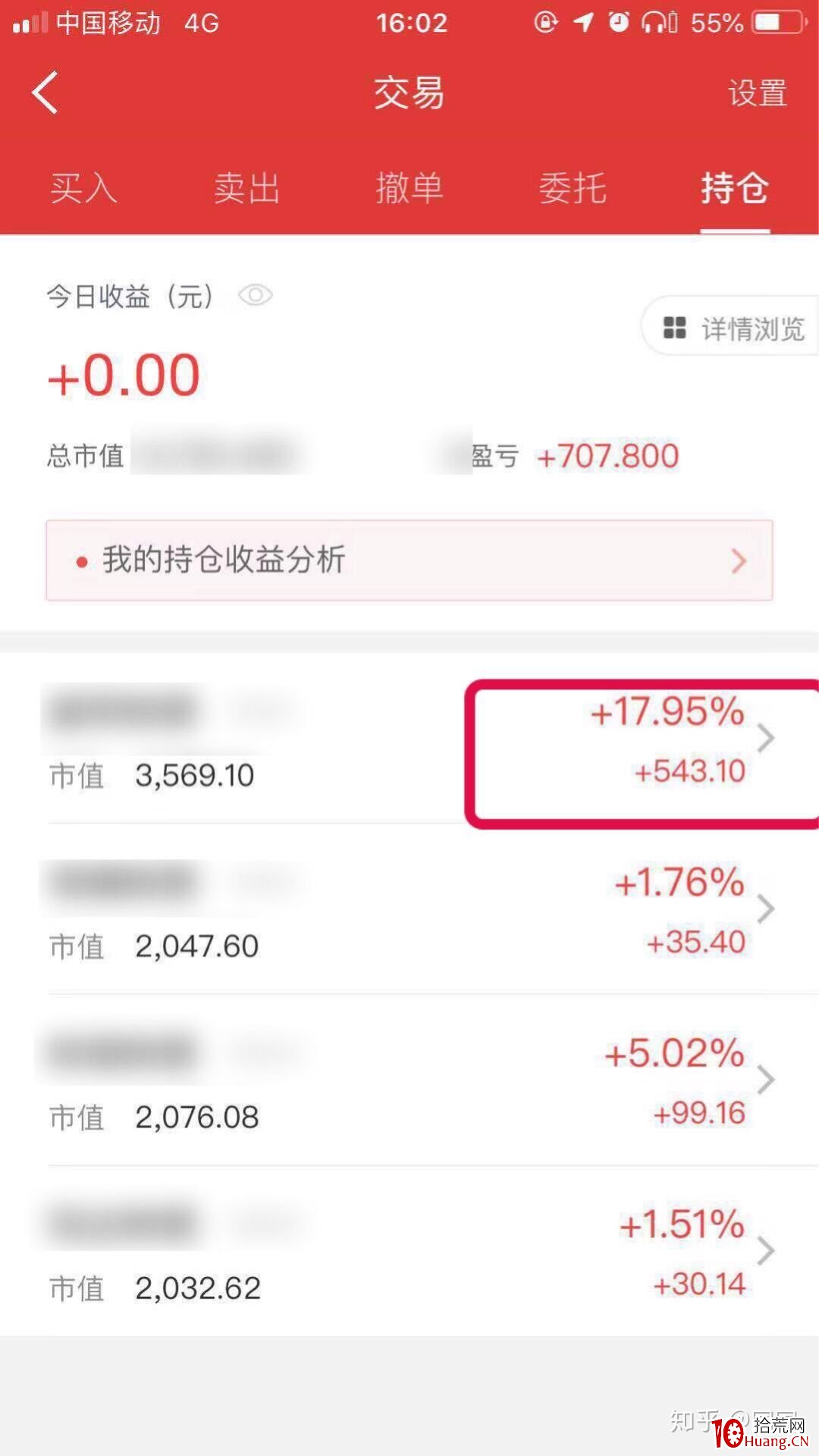Tap the 详情浏览 button

(x=731, y=328)
